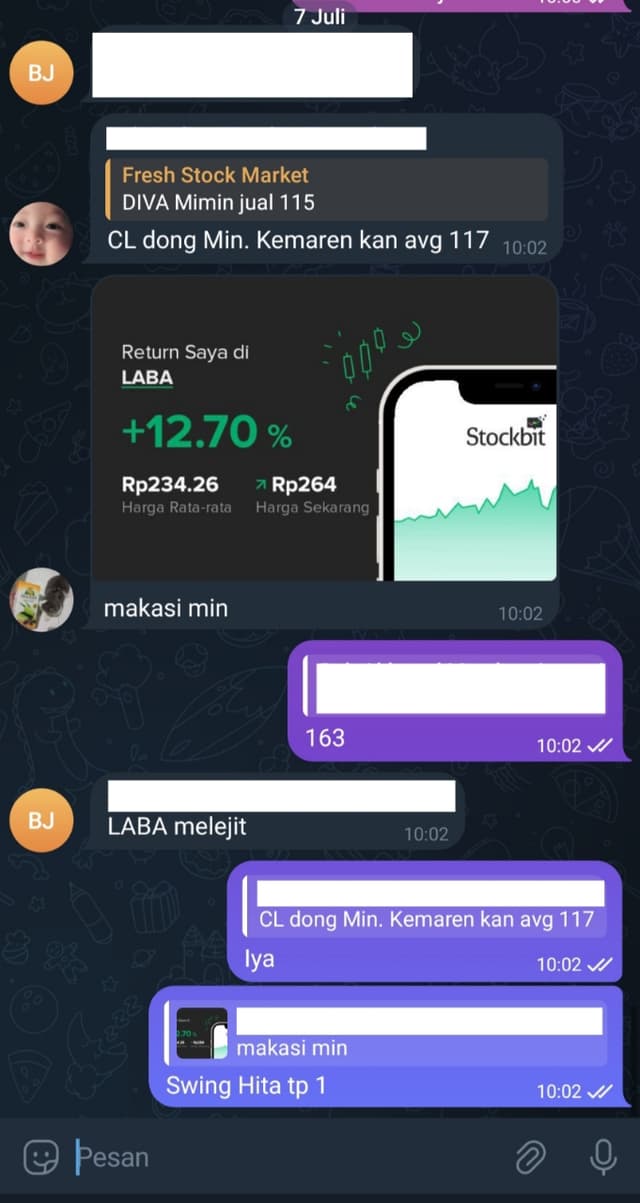Attach a file with the paperclip

point(530,1158)
